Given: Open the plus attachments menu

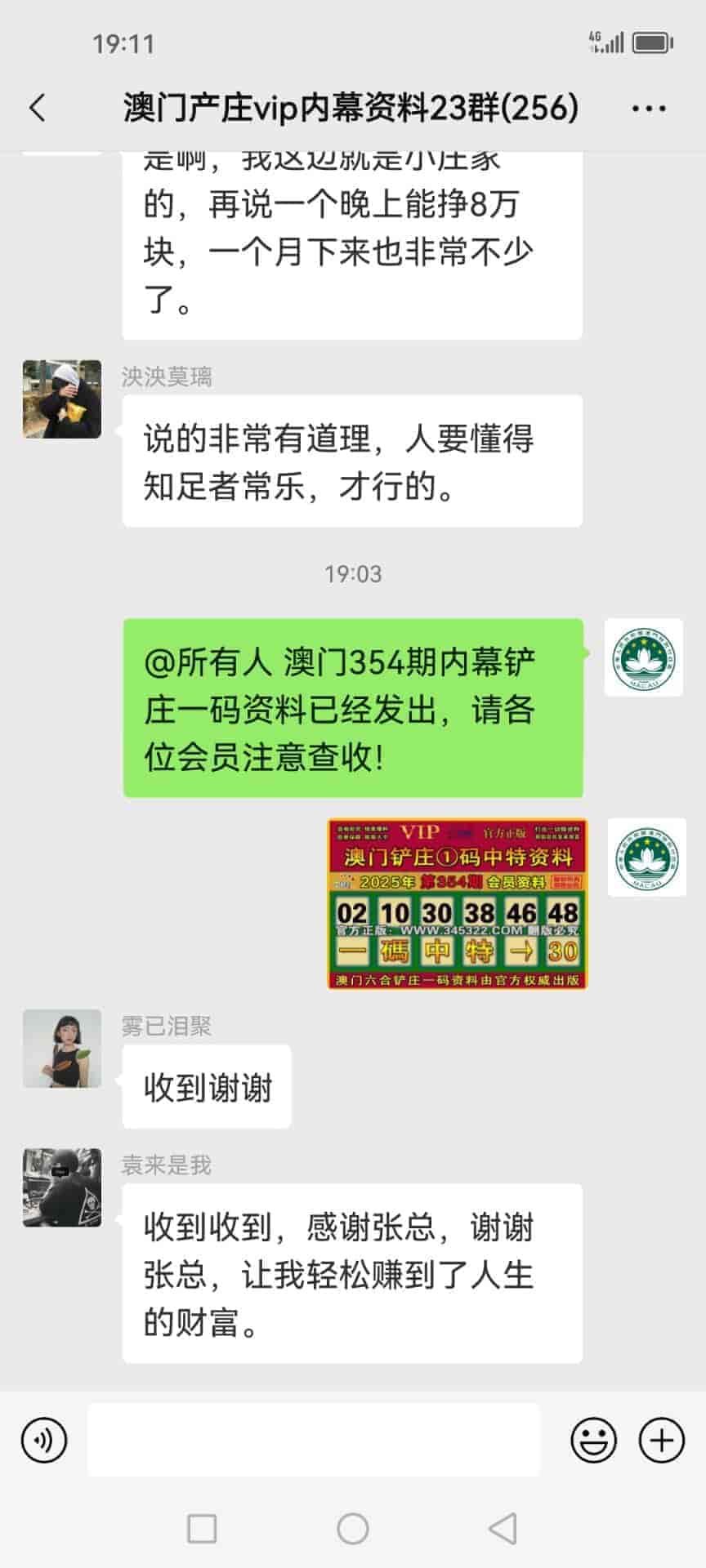Looking at the screenshot, I should [661, 1440].
